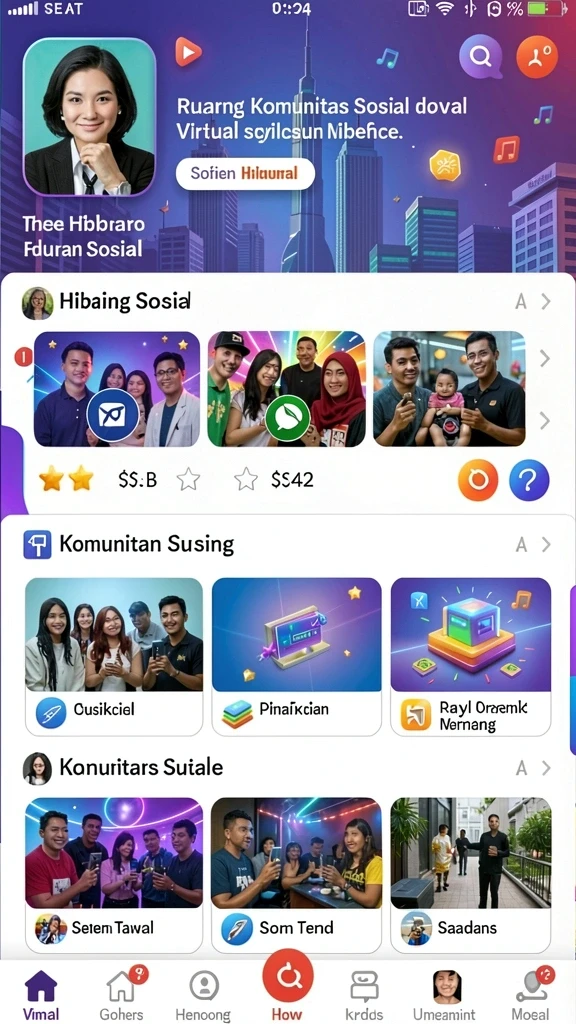Open the Setem Tawal card
The width and height of the screenshot is (576, 1024).
coord(114,875)
